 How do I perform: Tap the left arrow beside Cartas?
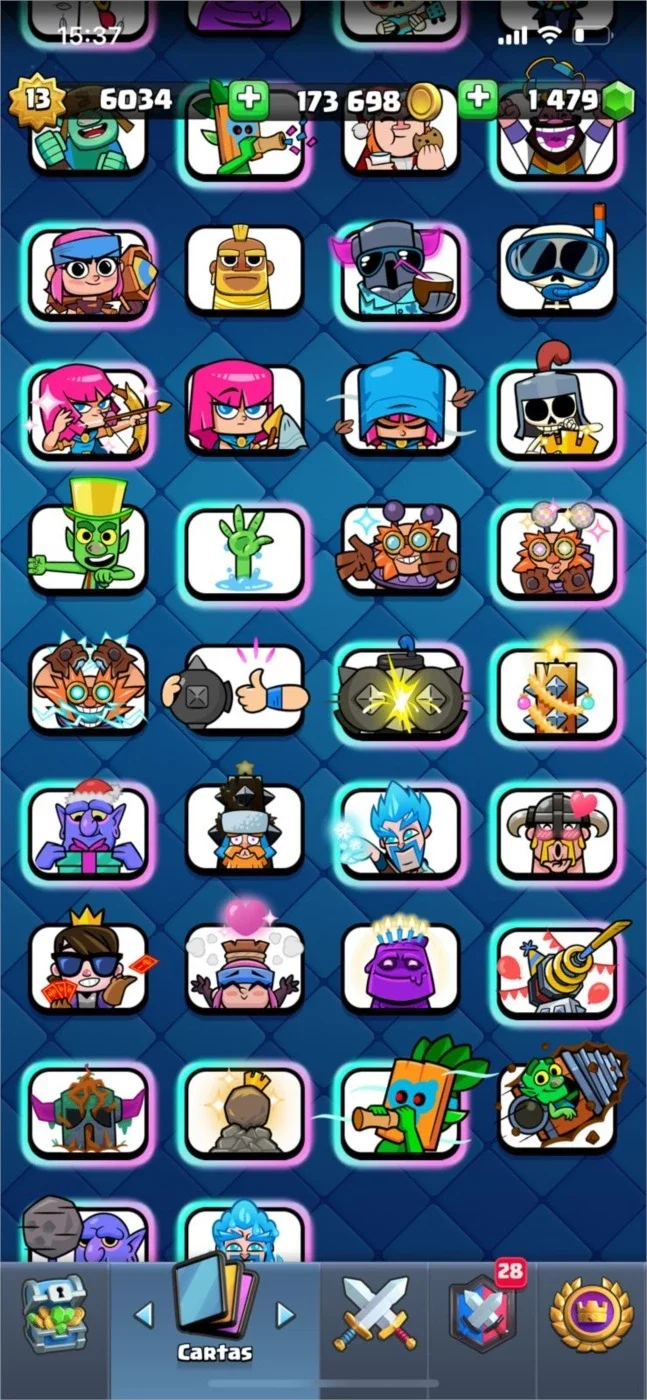pyautogui.click(x=144, y=1314)
